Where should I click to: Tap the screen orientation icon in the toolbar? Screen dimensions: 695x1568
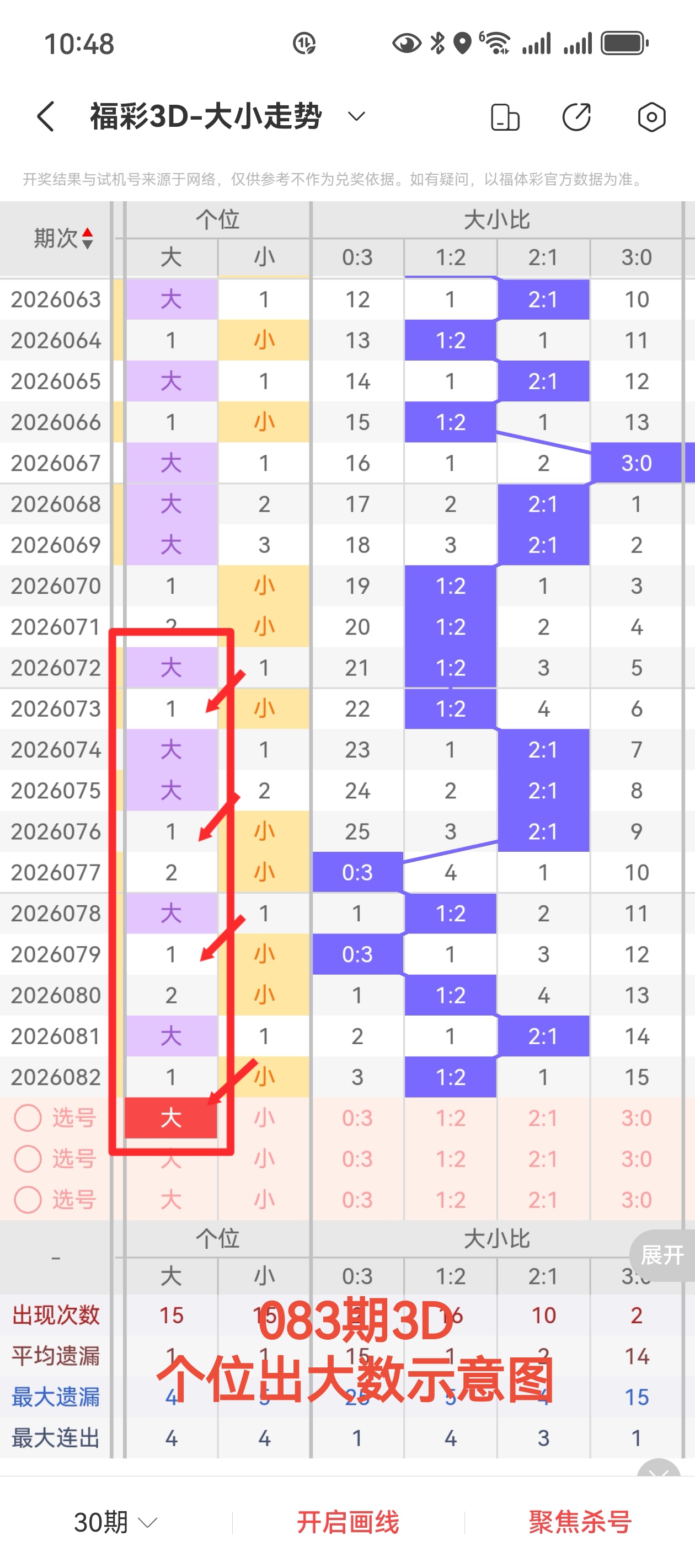click(505, 117)
